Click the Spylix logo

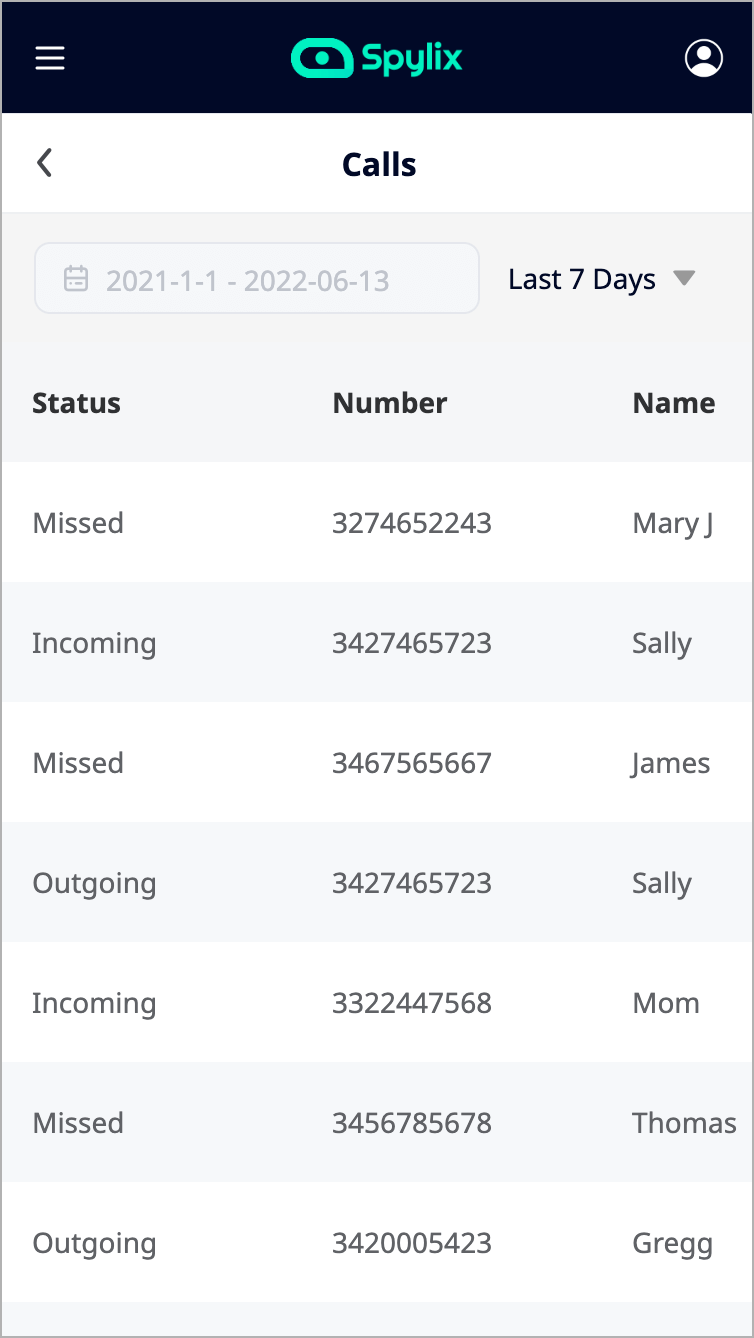pos(376,58)
